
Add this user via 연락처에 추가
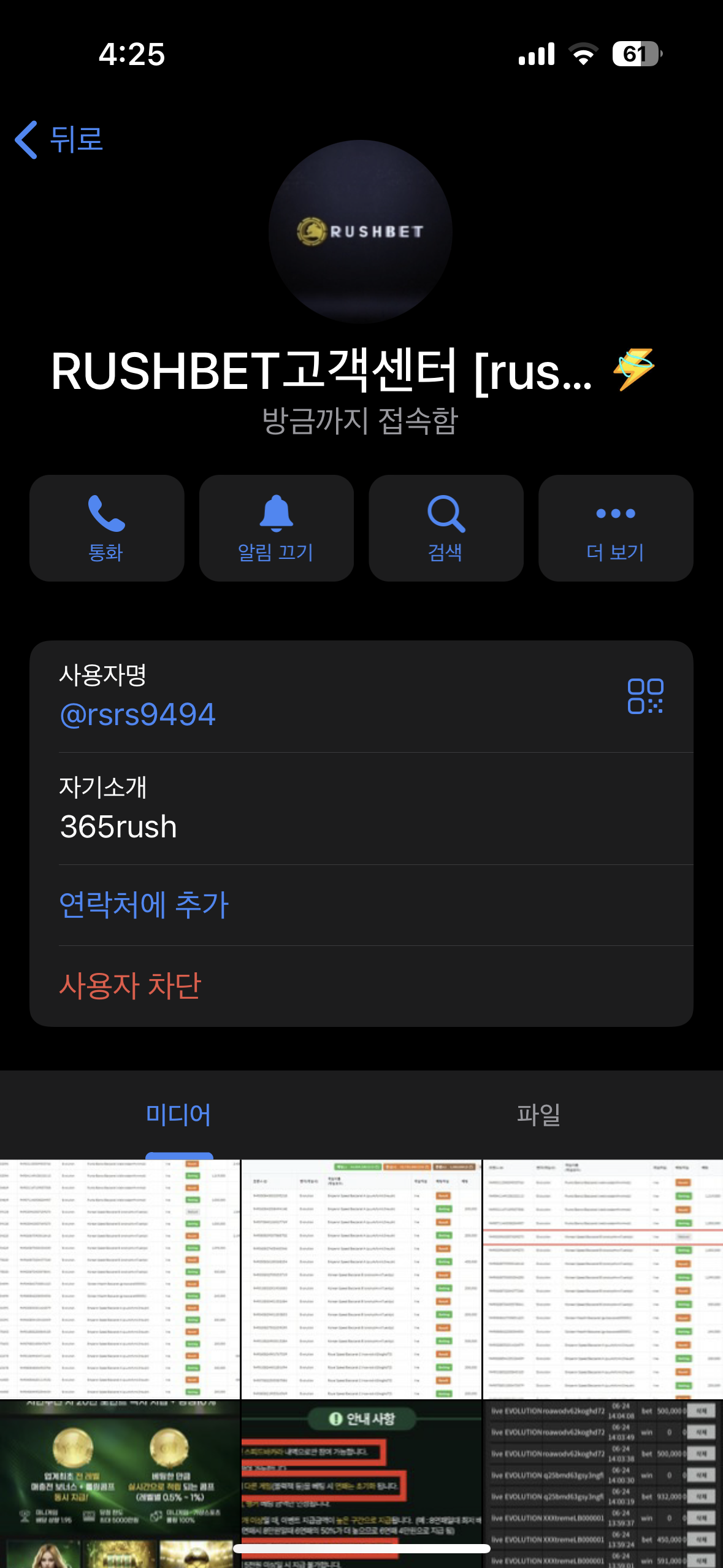(x=144, y=905)
